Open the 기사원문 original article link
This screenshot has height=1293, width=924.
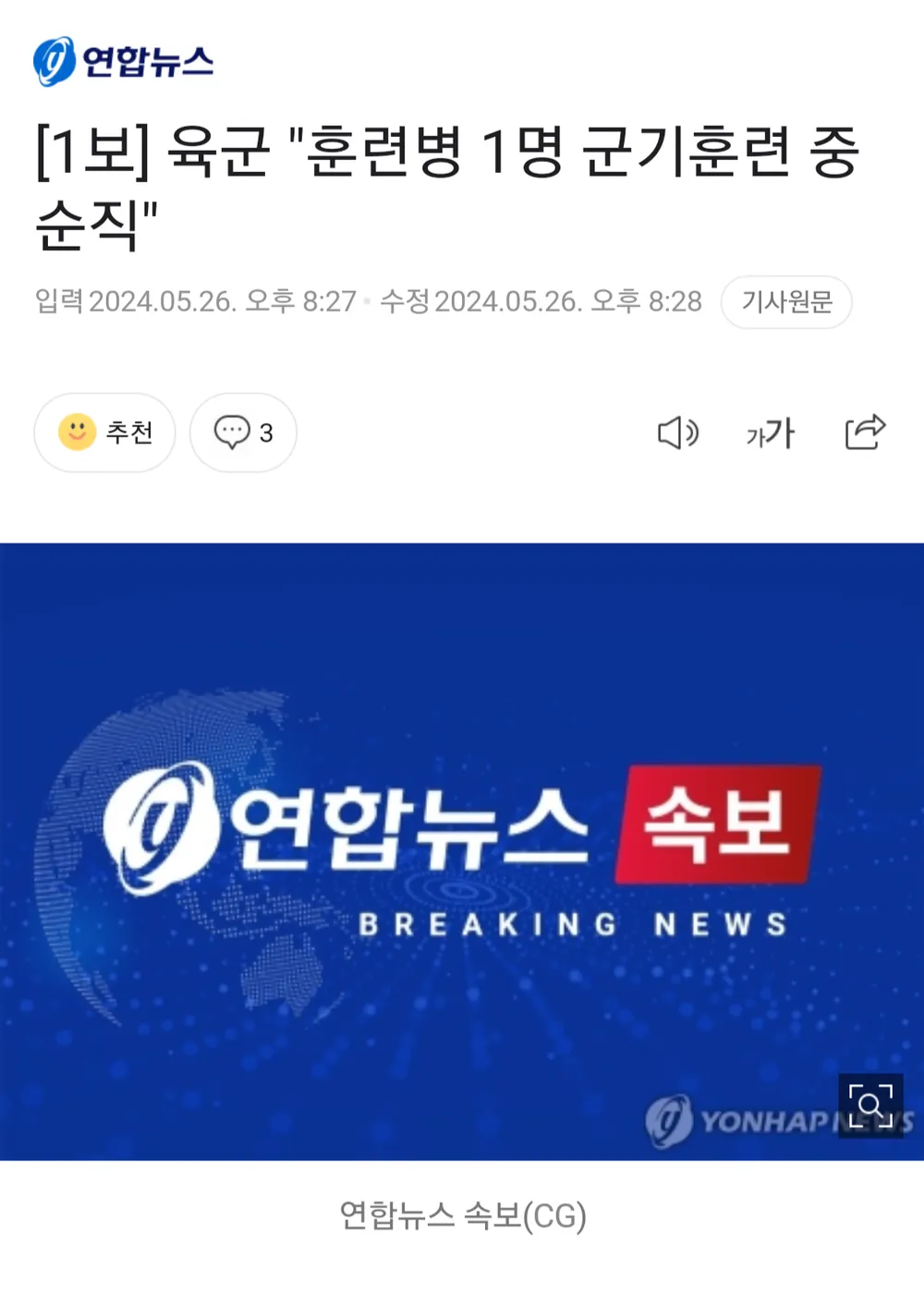click(x=786, y=302)
